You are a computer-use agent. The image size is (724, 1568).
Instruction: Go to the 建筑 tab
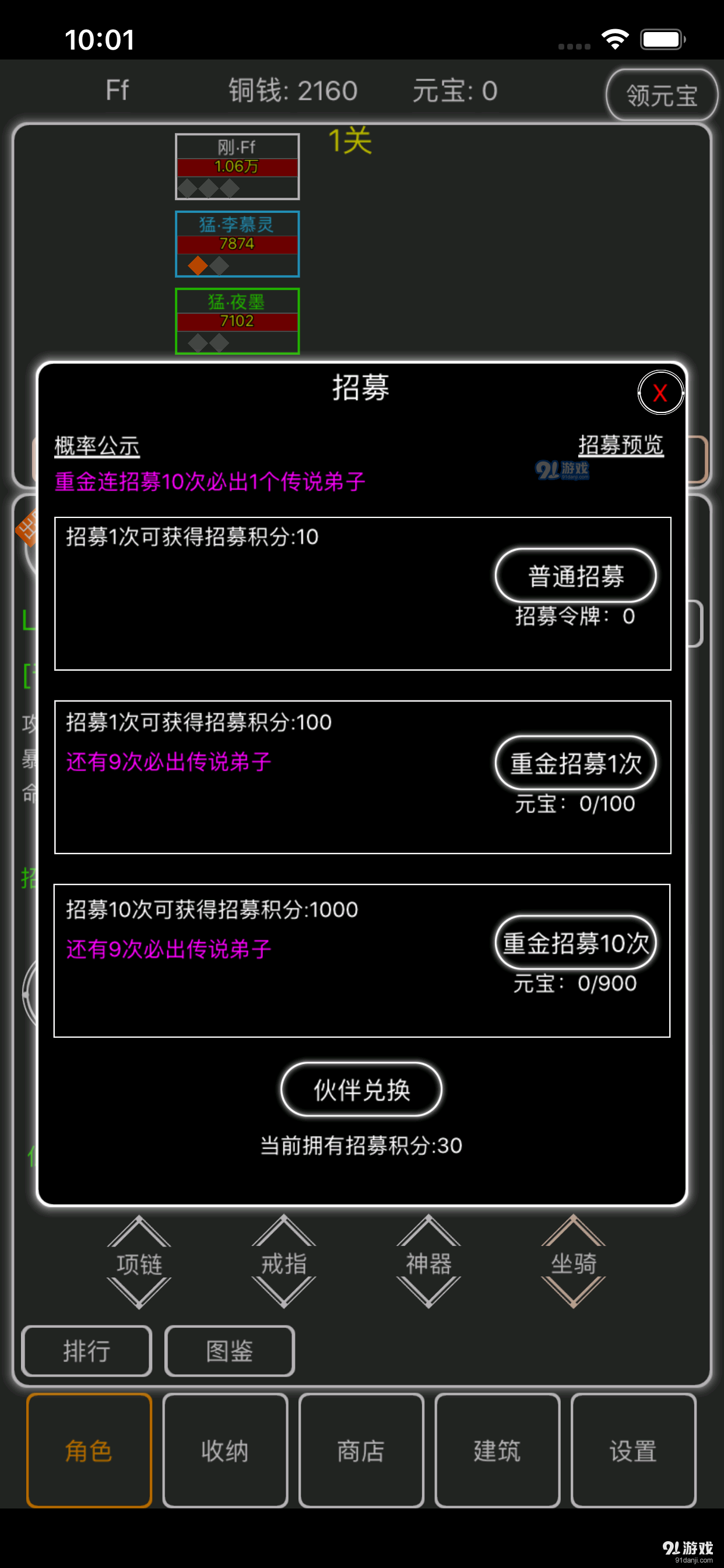point(497,1451)
